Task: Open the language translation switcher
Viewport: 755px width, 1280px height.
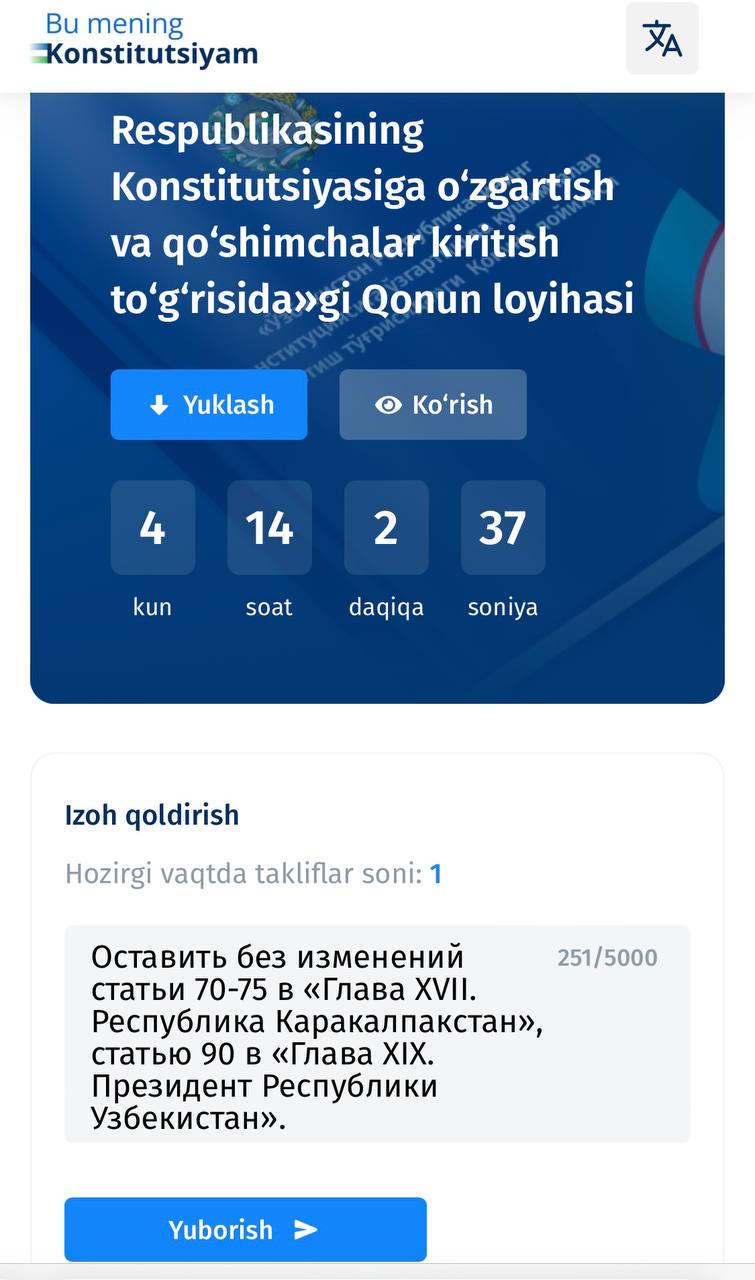Action: pyautogui.click(x=662, y=39)
